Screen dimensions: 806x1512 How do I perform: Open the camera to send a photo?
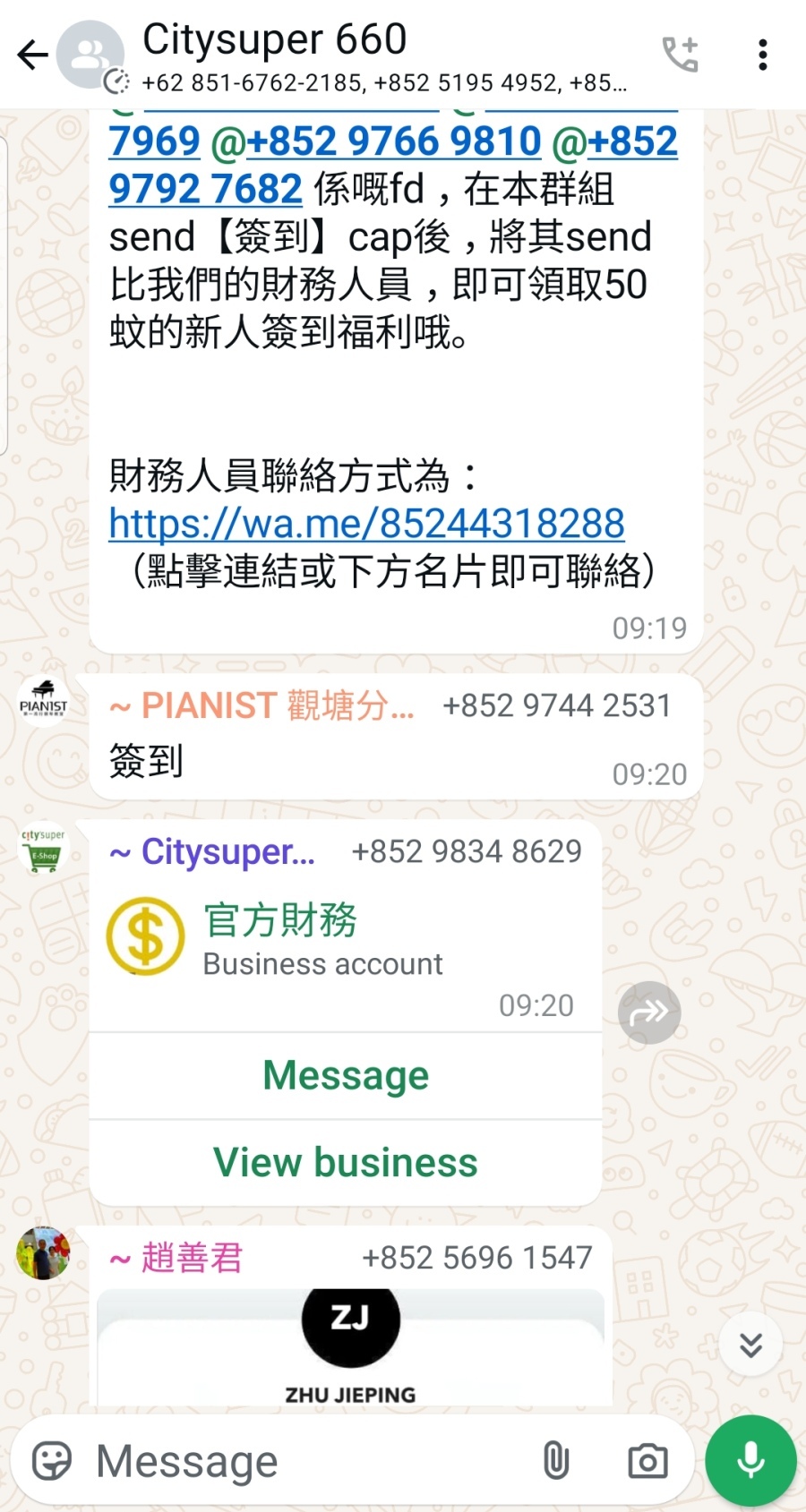coord(647,1462)
